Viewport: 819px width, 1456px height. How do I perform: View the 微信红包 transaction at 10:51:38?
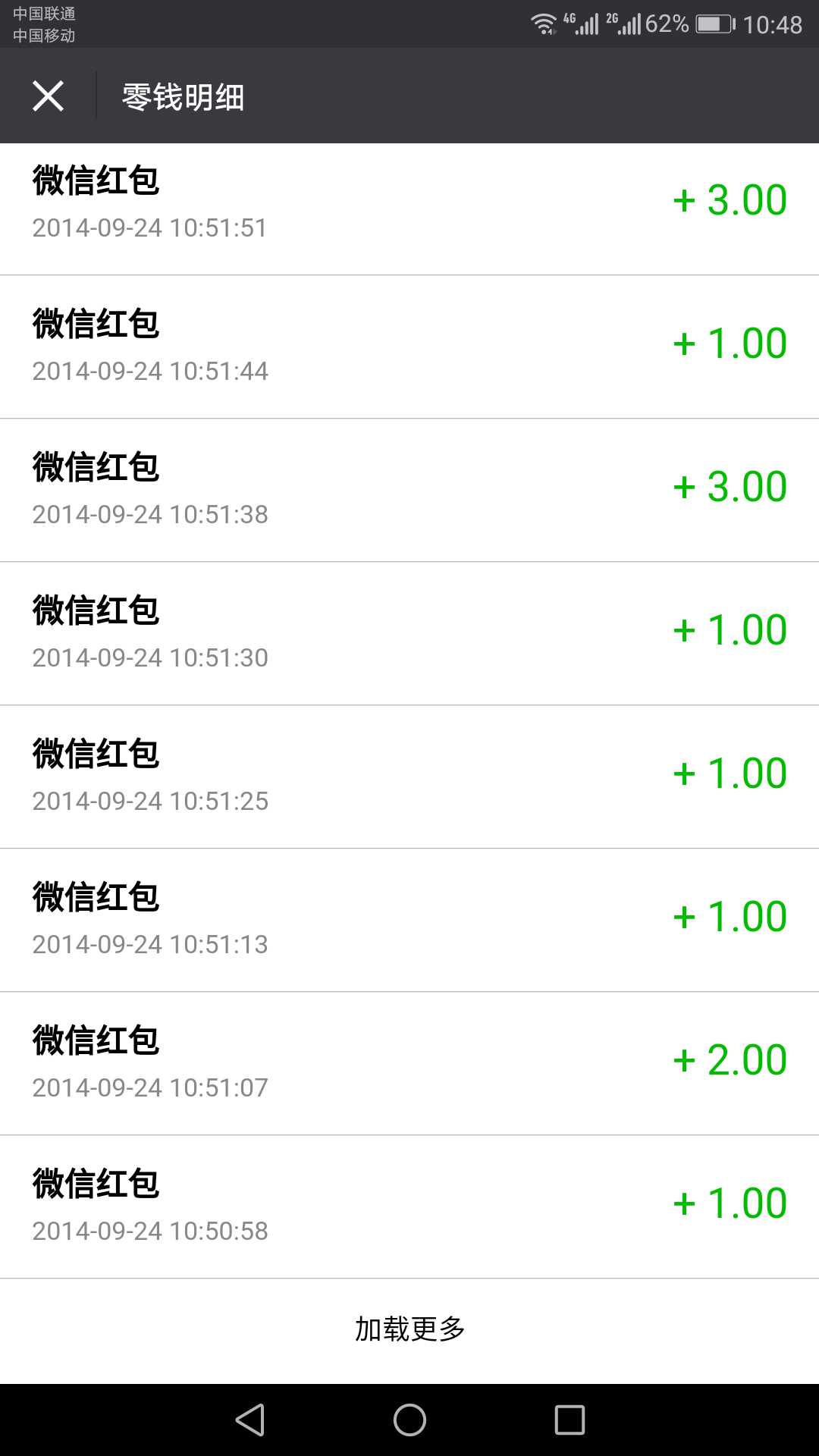pyautogui.click(x=409, y=490)
